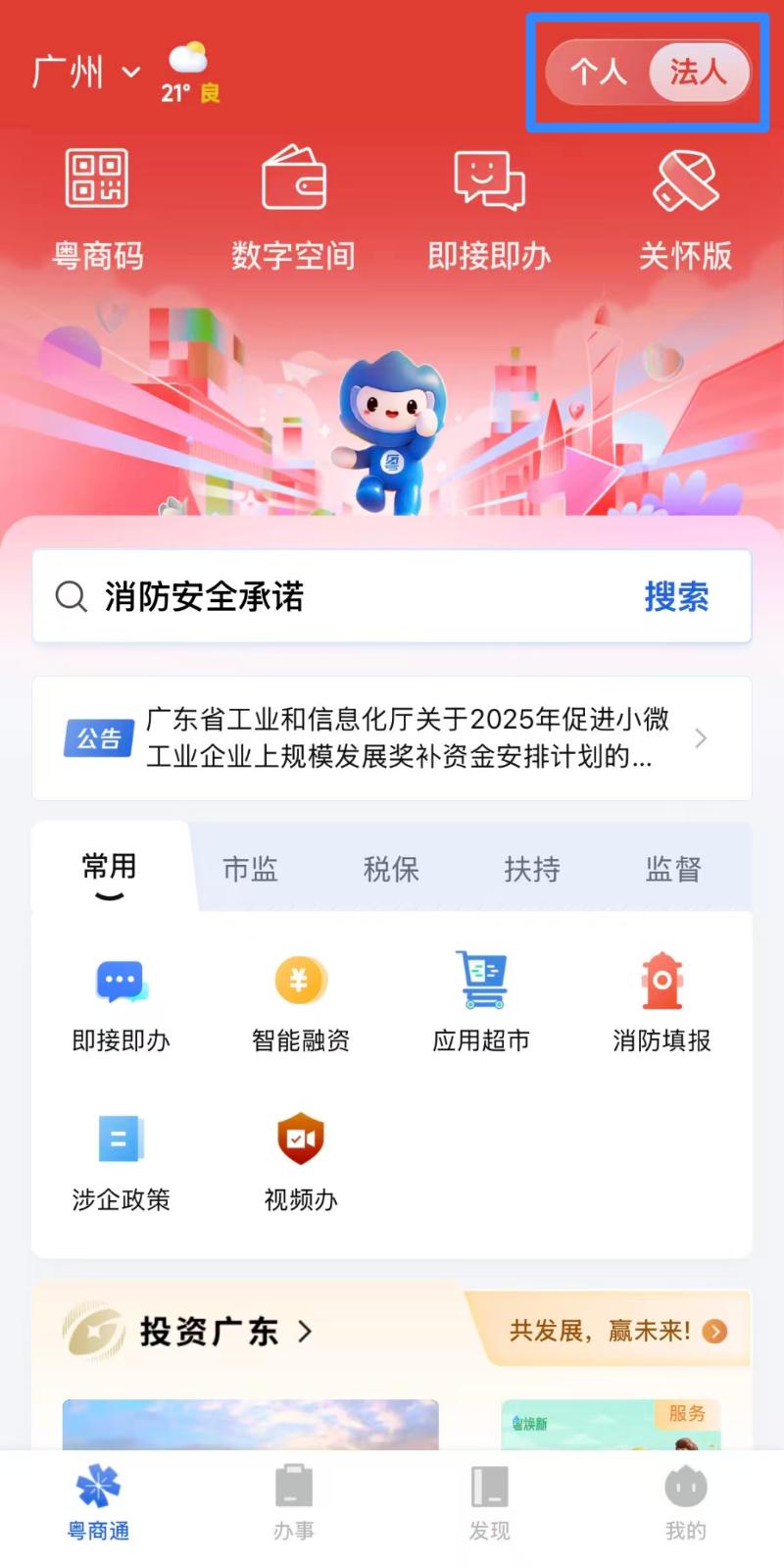Switch to the 市监 tab

click(250, 869)
